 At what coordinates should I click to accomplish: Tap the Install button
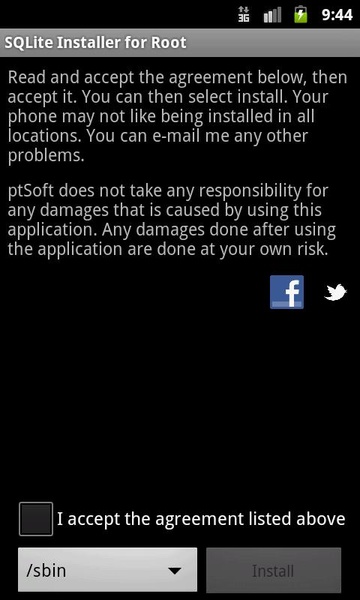coord(274,571)
